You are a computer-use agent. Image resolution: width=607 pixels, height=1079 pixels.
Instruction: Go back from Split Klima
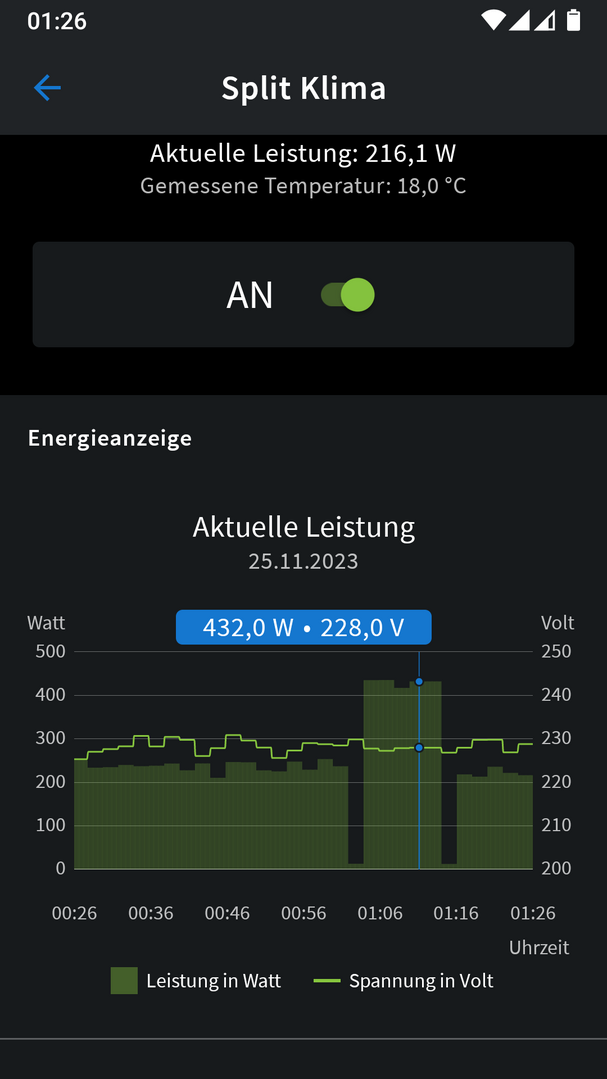coord(47,88)
